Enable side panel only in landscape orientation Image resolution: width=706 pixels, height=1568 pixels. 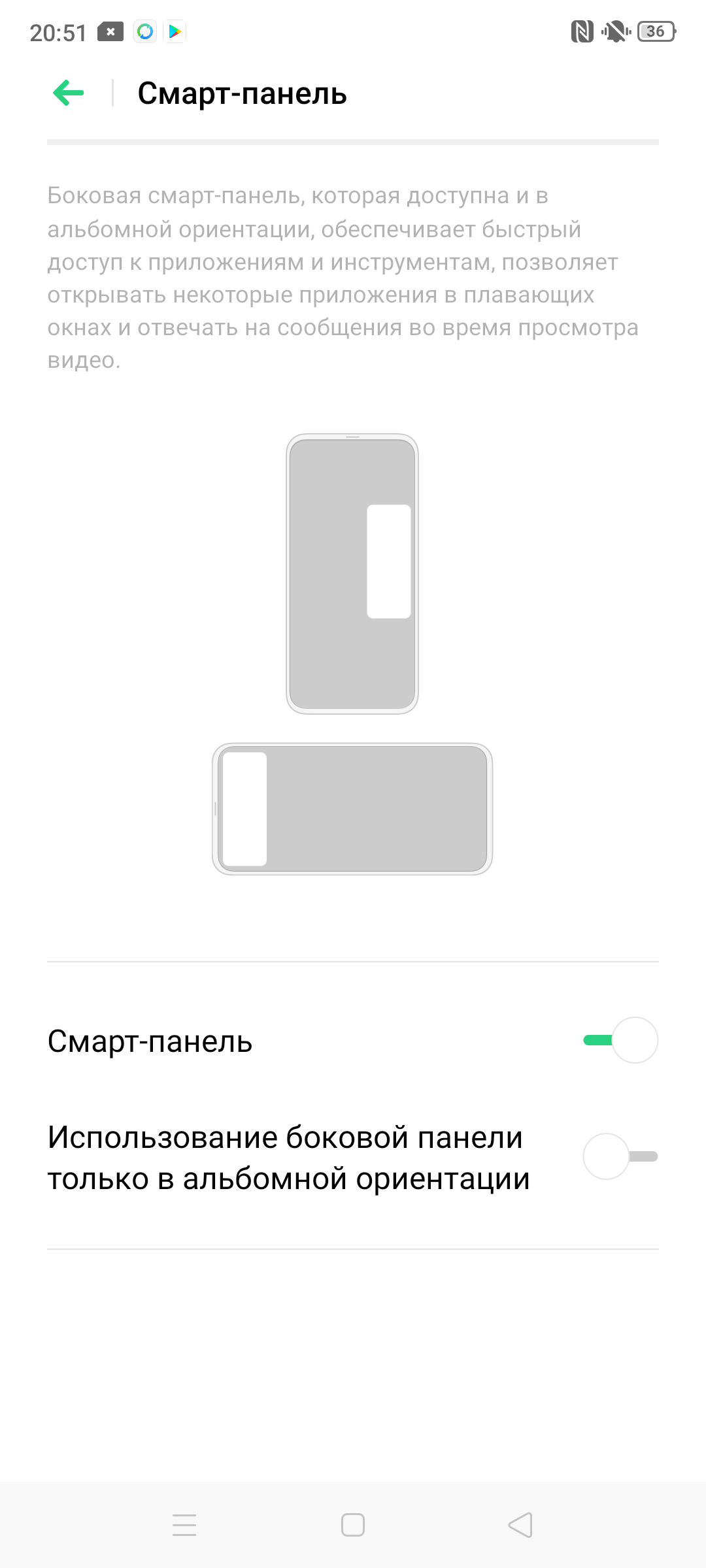tap(620, 1156)
